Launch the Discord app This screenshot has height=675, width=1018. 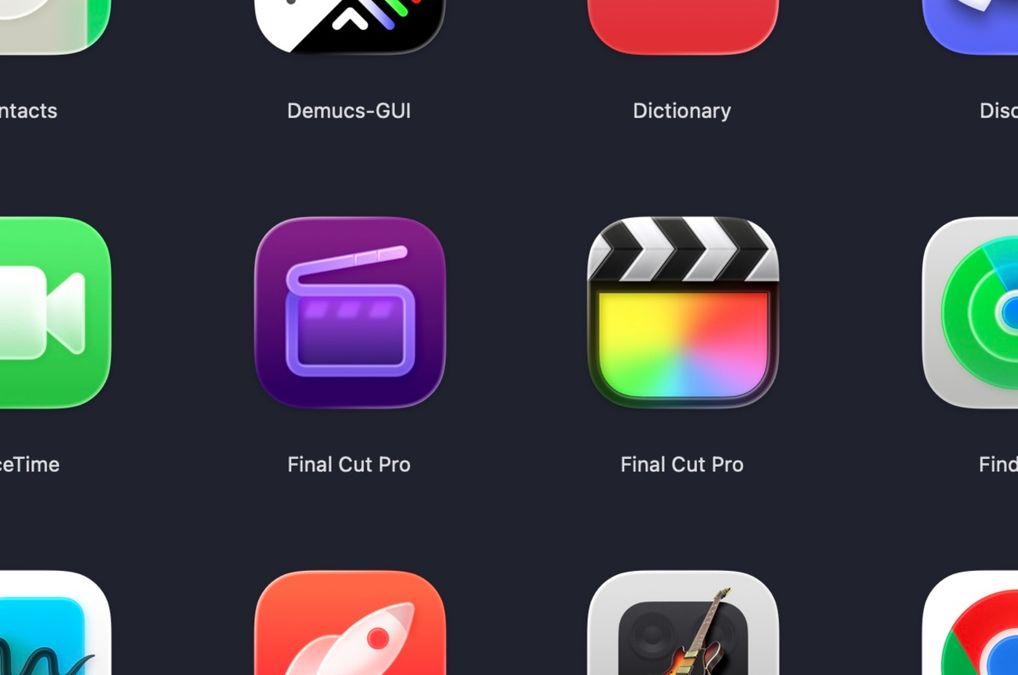click(975, 25)
